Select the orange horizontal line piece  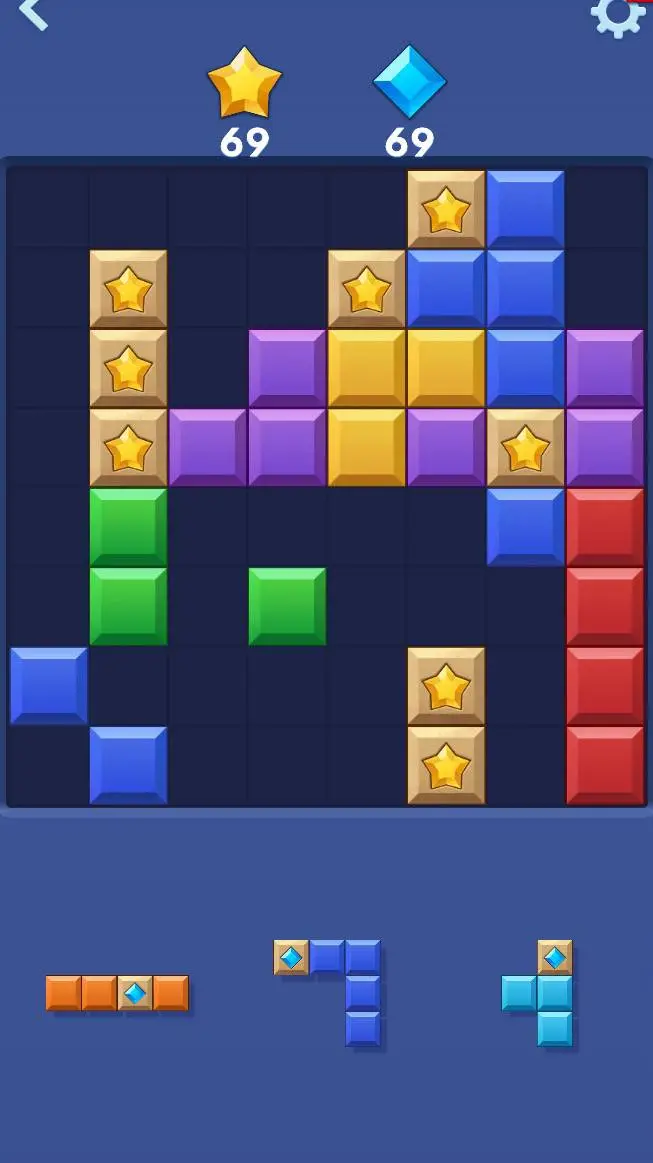(x=117, y=993)
